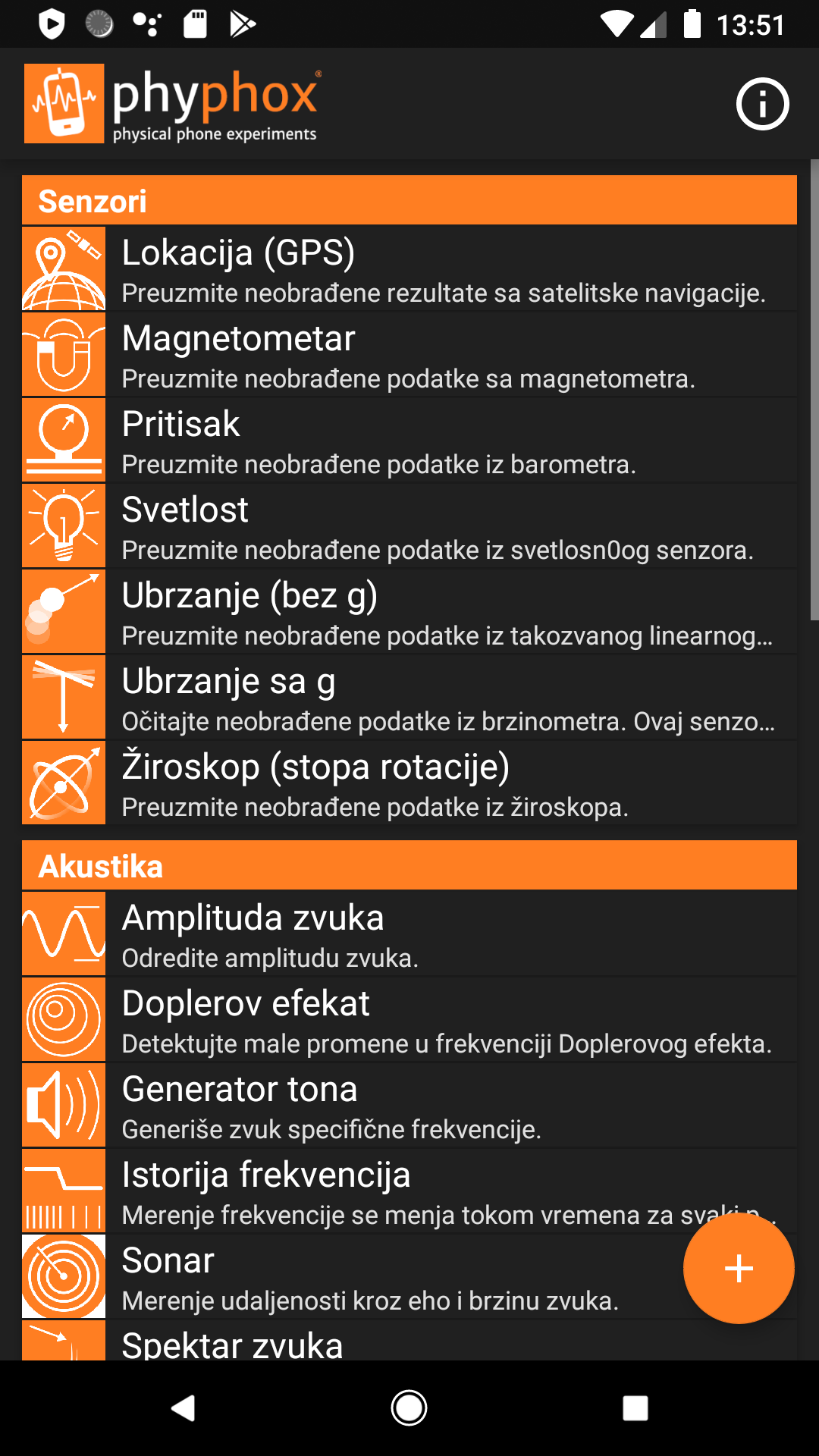Open Amplituda zvuka experiment
Image resolution: width=819 pixels, height=1456 pixels.
(409, 934)
